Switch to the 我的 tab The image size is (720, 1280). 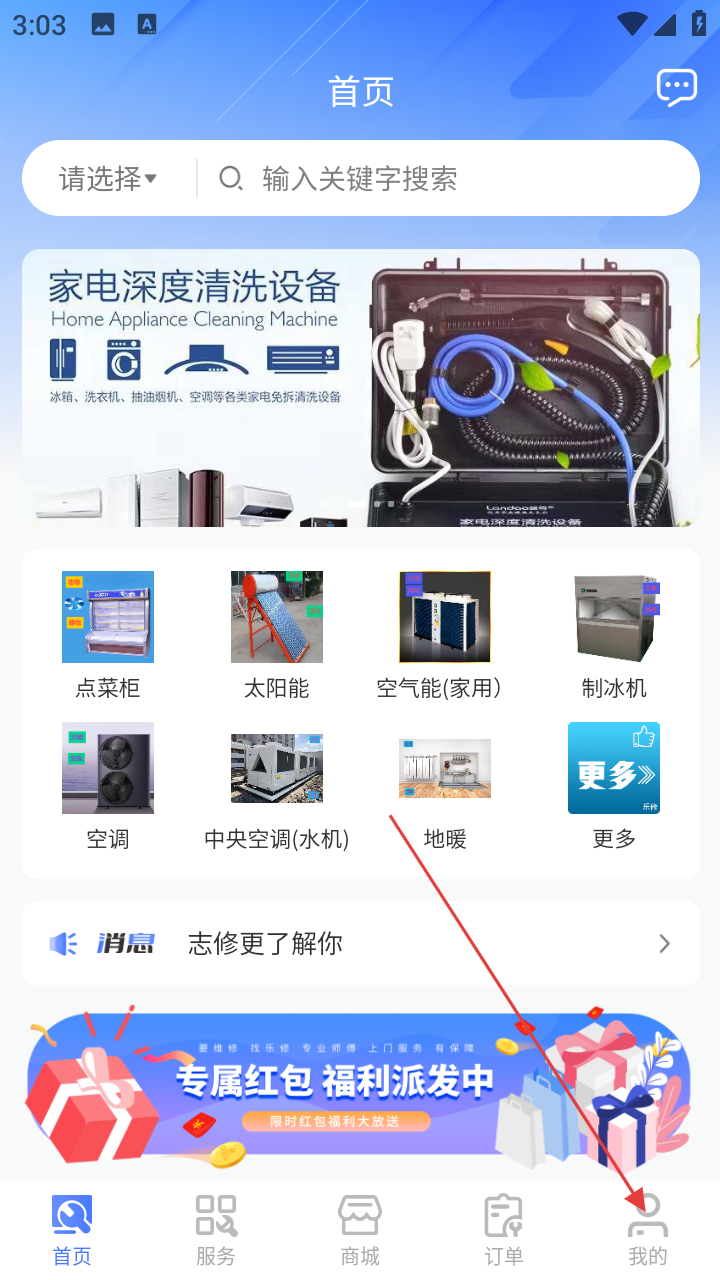[x=648, y=1230]
